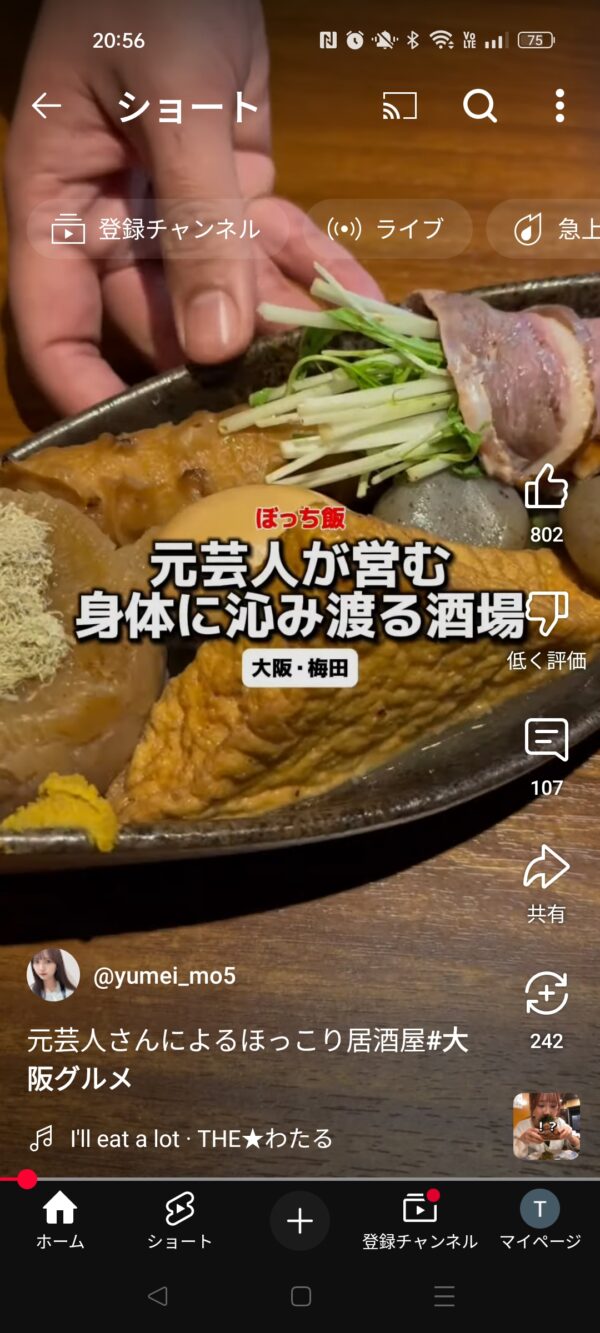Viewport: 600px width, 1333px height.
Task: Open the three-dot overflow menu
Action: 559,106
